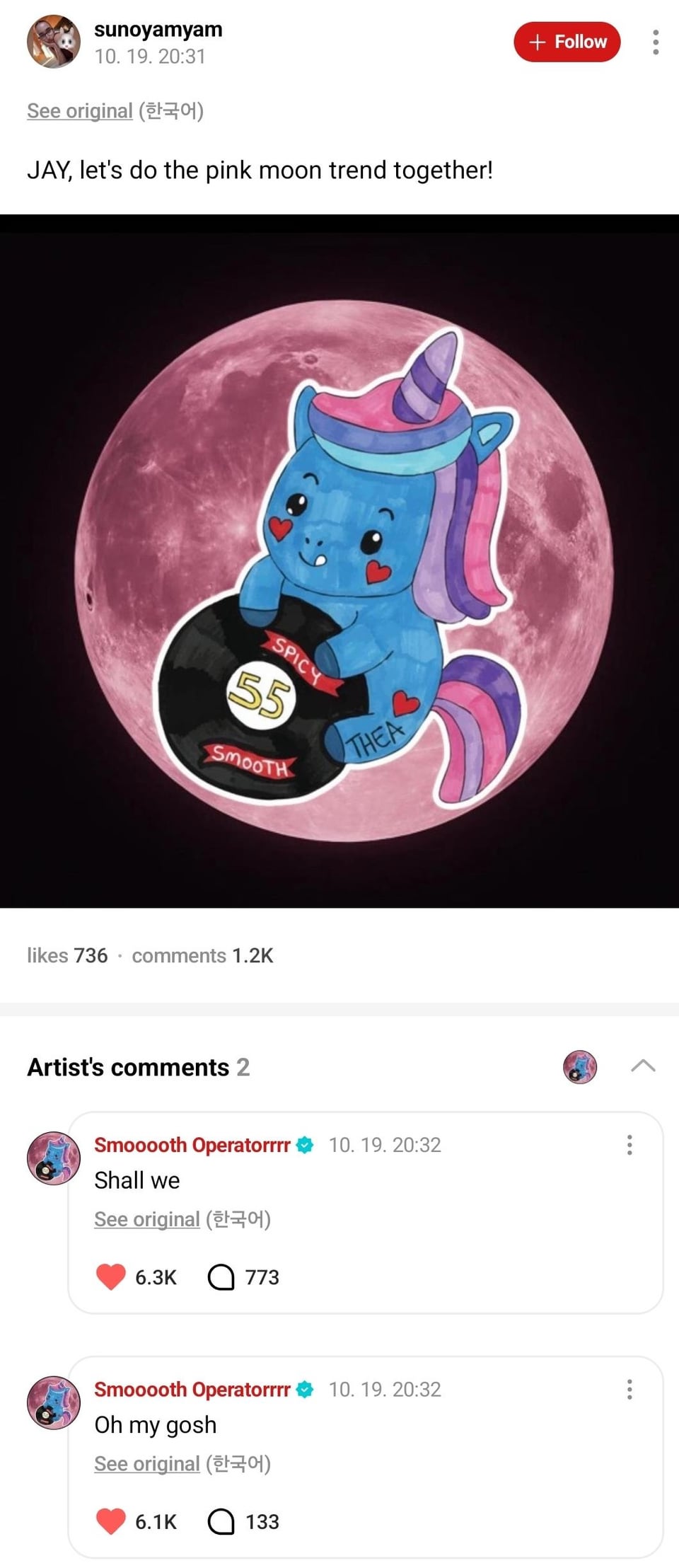
Task: Tap the artist avatar beside Artist's comments
Action: 580,1066
